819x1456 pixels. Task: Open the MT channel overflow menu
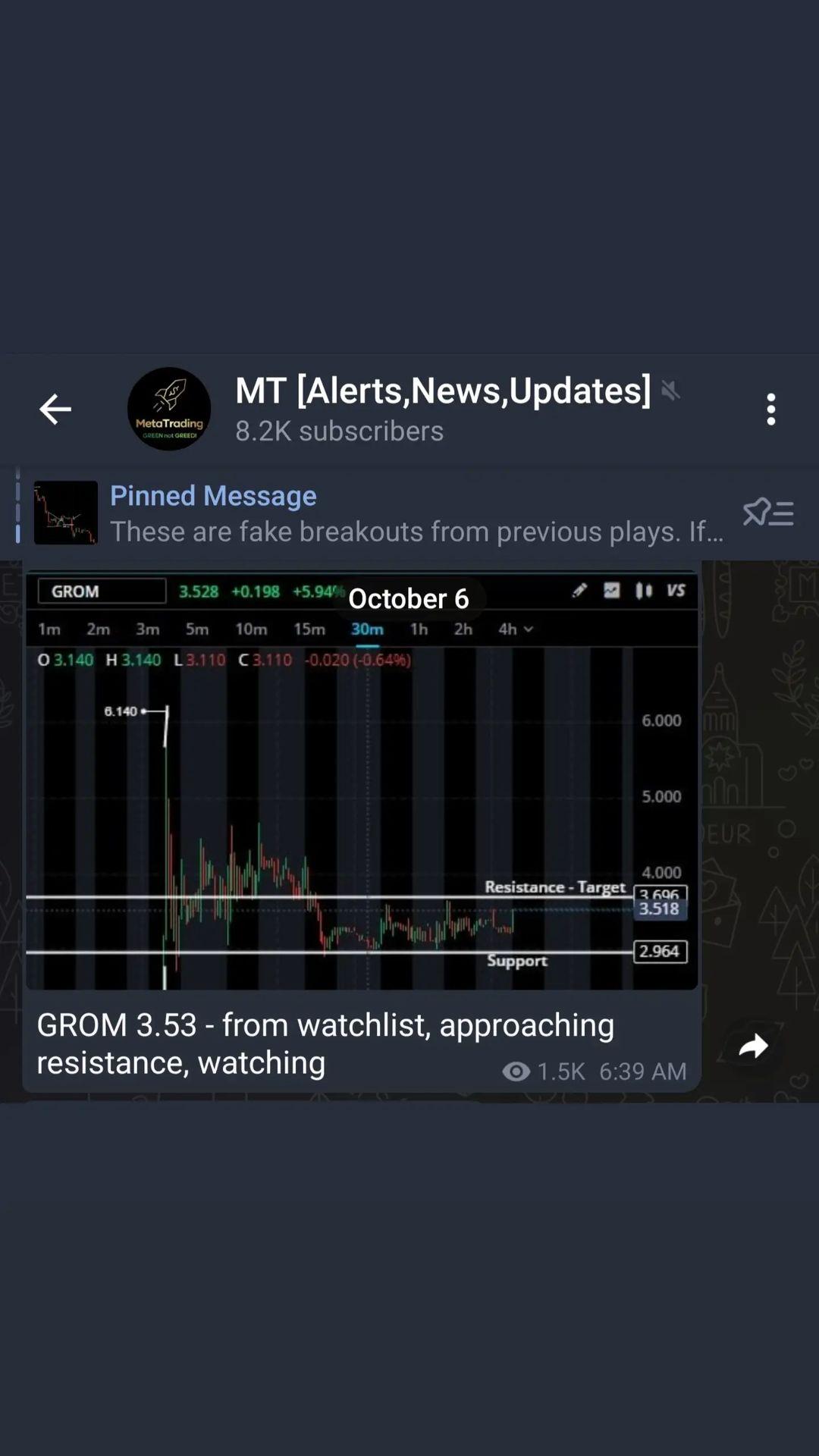770,409
